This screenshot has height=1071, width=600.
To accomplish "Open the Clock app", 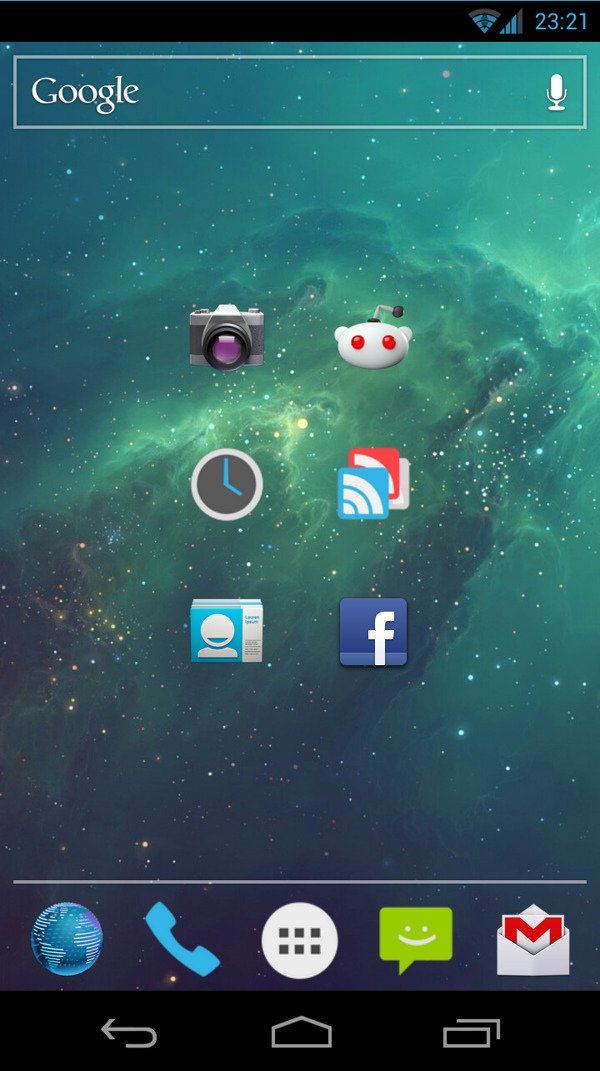I will pyautogui.click(x=227, y=484).
